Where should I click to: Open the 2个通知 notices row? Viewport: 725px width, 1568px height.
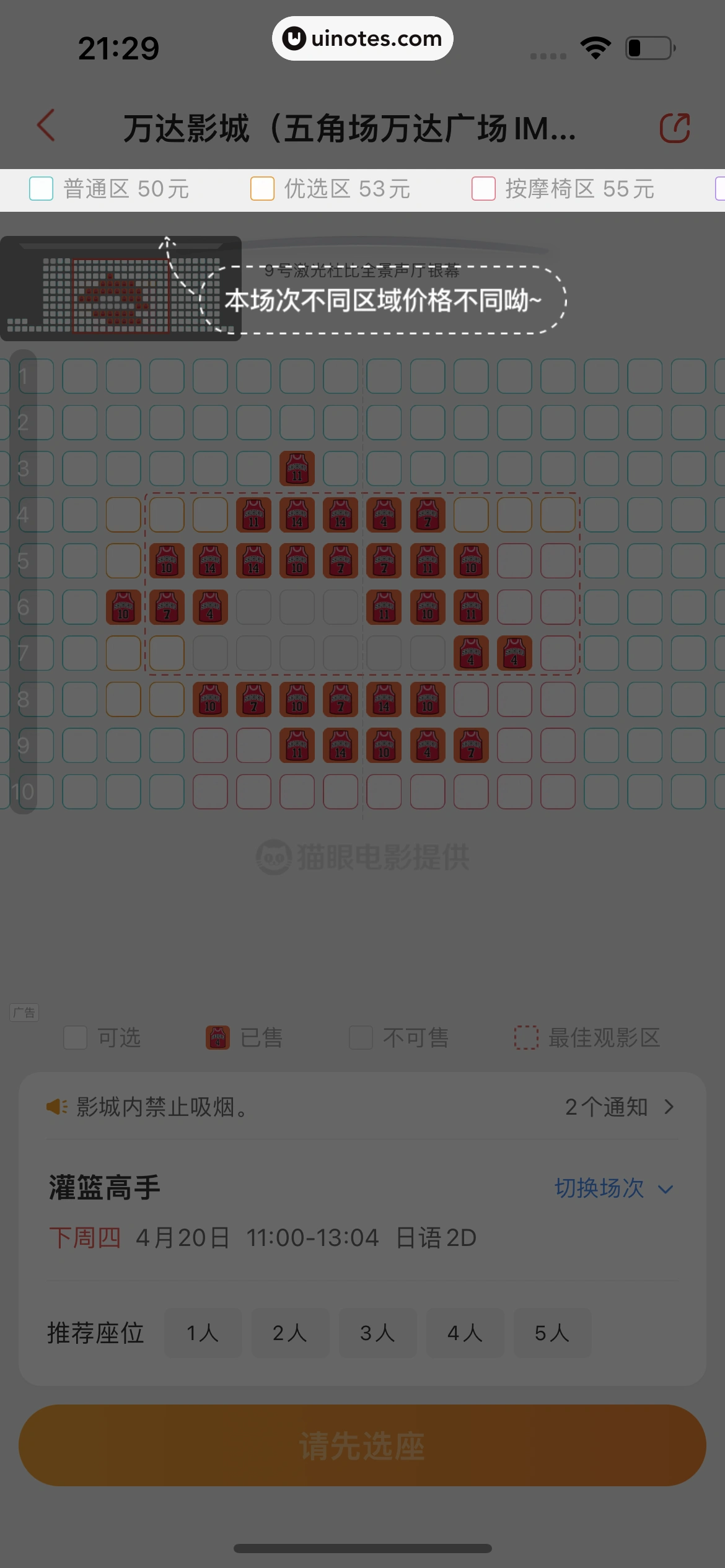[x=618, y=1107]
